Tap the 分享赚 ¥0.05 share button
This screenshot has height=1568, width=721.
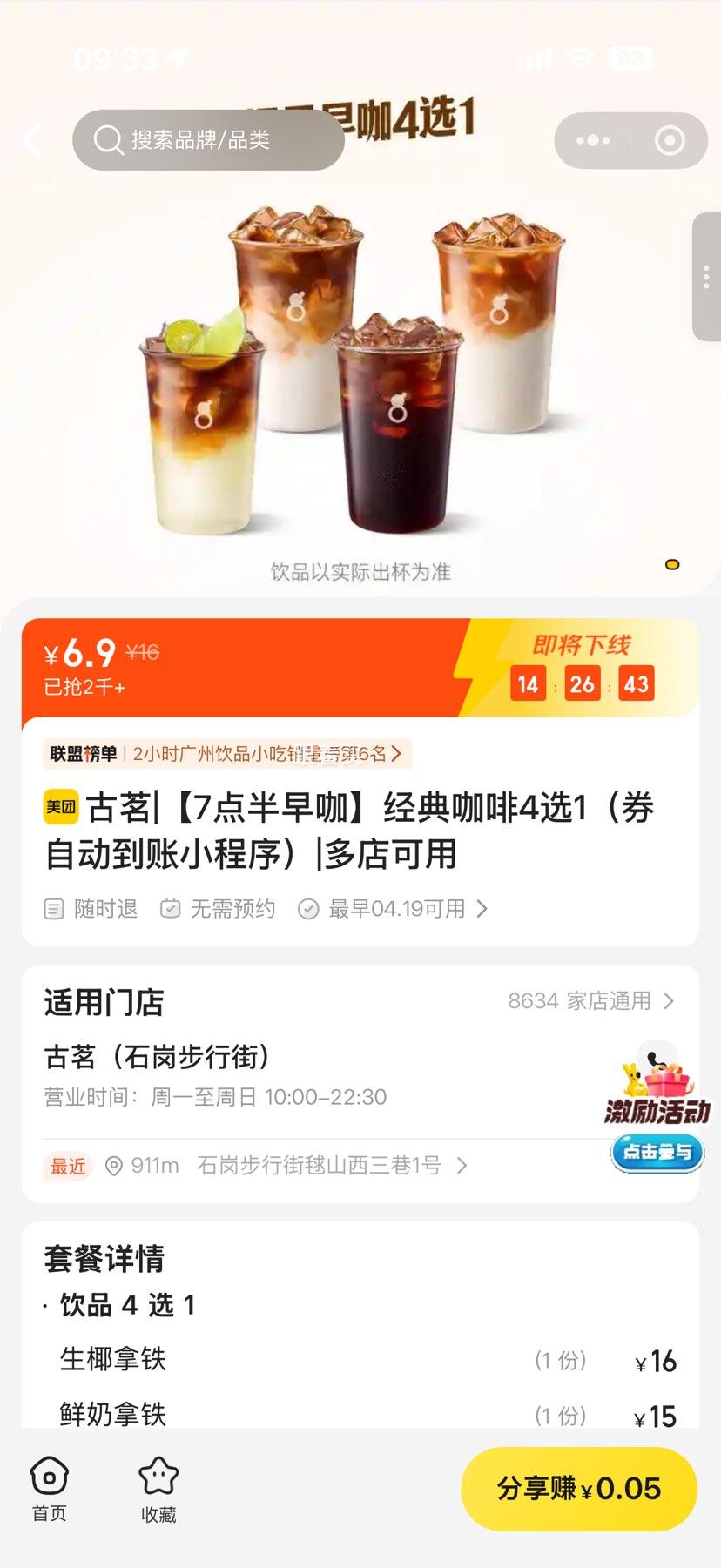point(578,1489)
